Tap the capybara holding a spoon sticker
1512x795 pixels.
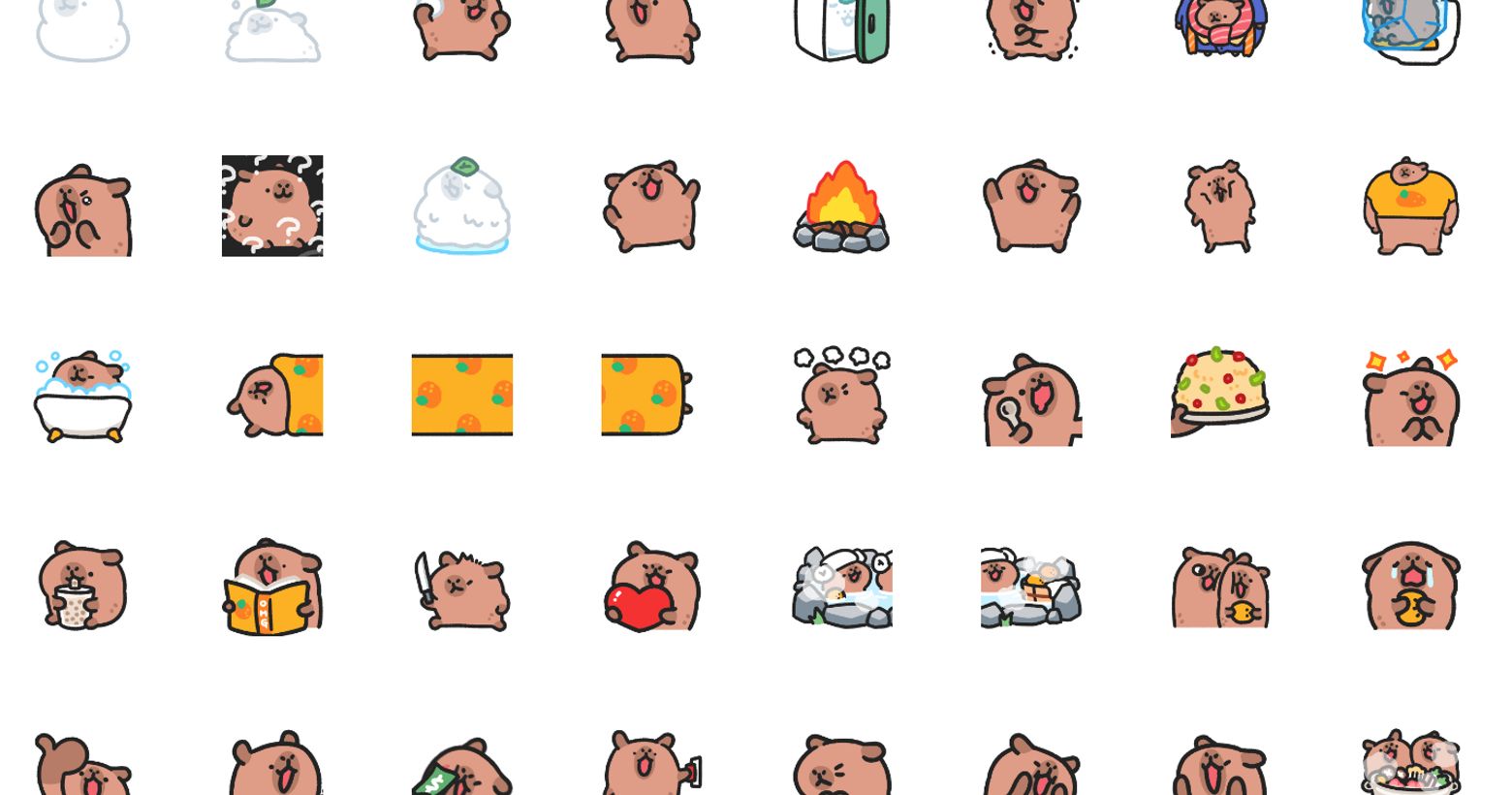click(1031, 397)
